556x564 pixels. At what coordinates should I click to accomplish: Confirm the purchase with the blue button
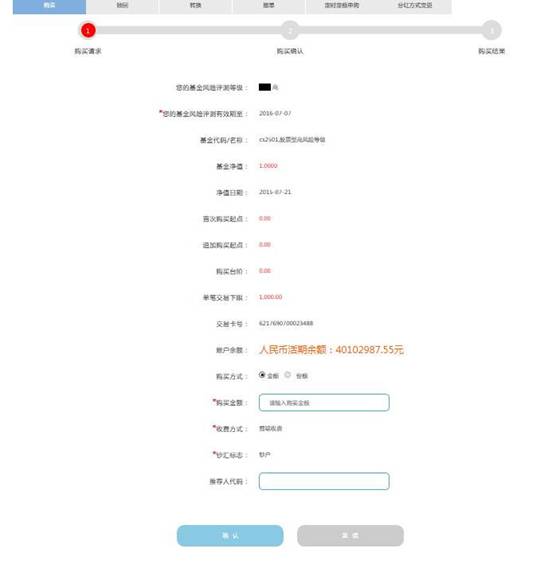230,536
